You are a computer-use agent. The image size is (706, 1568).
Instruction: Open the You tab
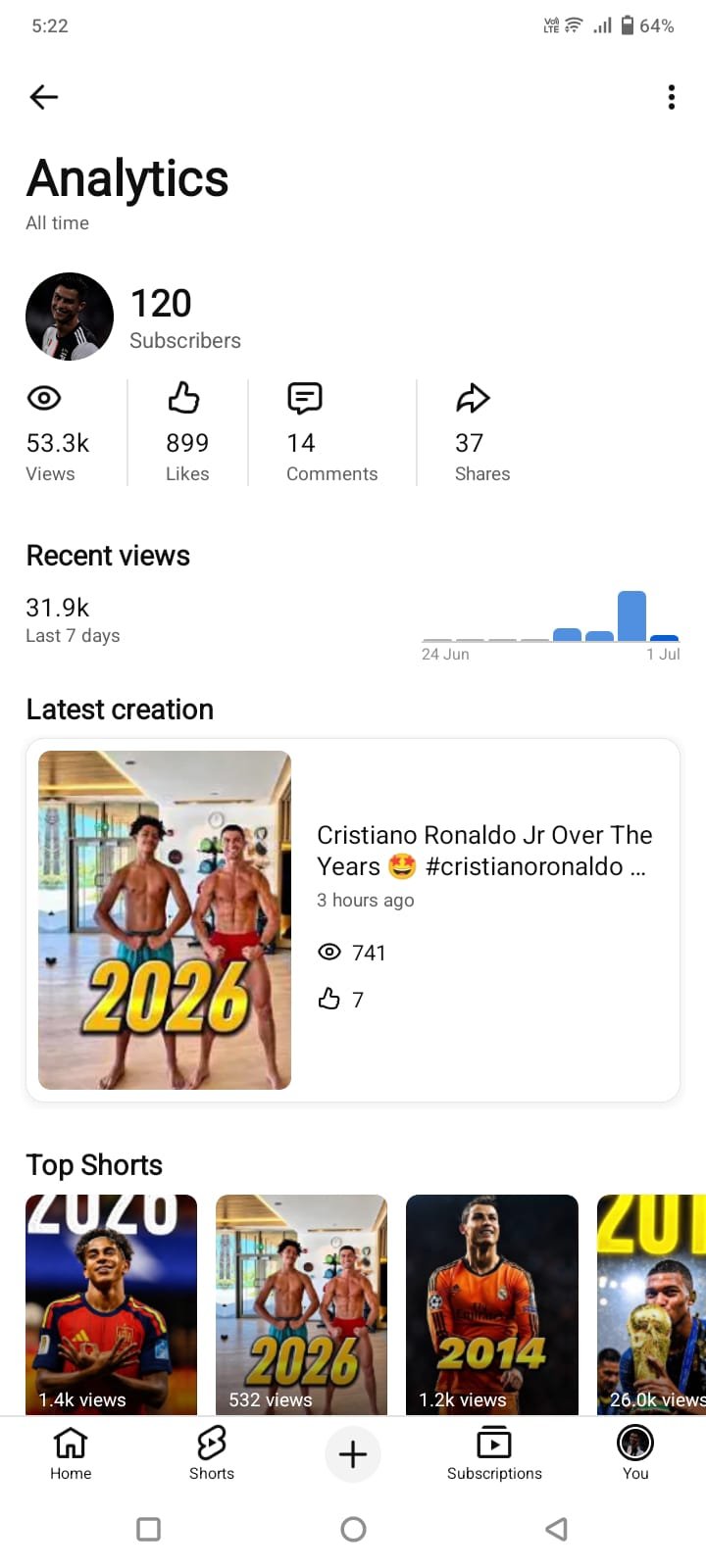click(635, 1453)
